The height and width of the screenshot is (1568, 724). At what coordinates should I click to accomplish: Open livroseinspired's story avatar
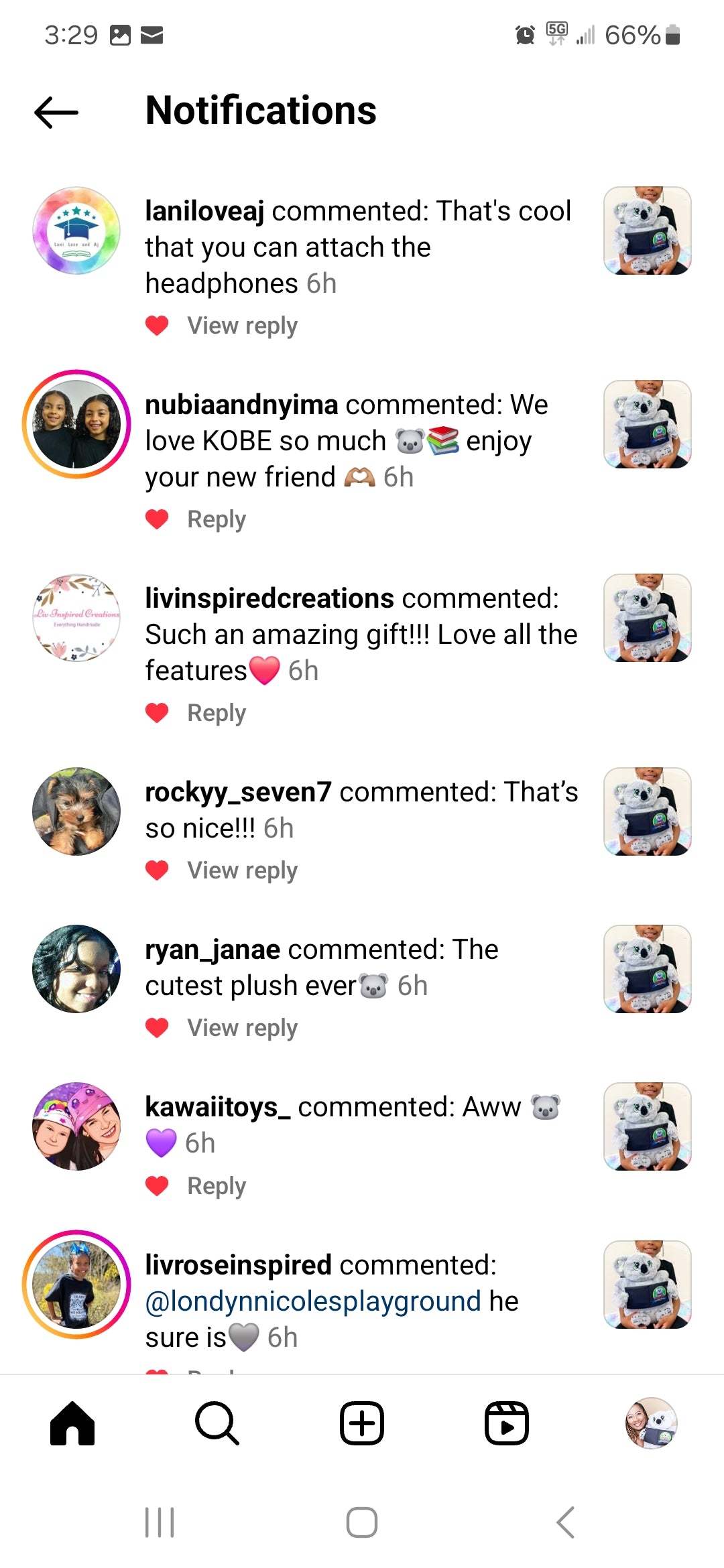tap(76, 1285)
